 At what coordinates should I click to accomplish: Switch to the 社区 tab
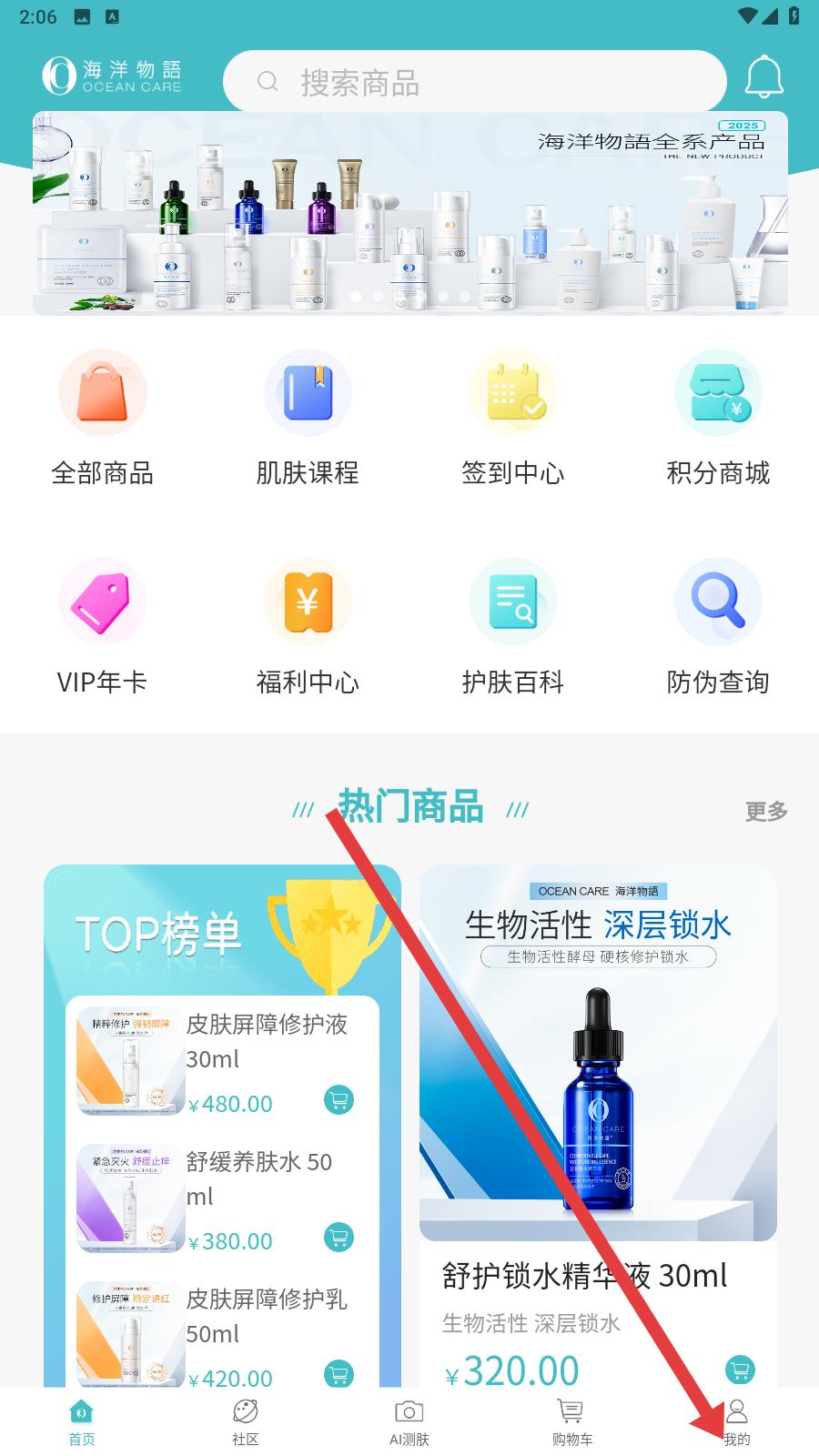click(246, 1422)
